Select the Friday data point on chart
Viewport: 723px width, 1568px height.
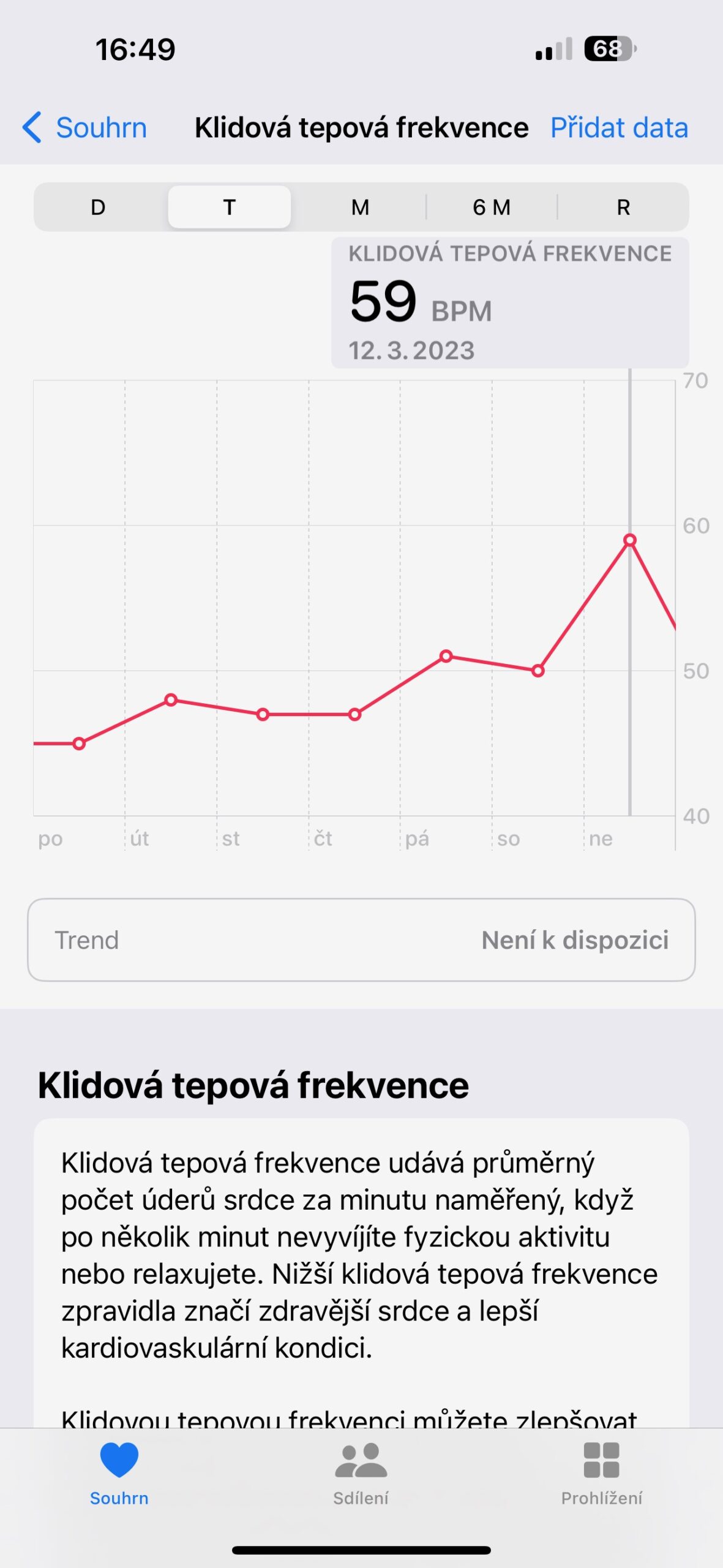[x=446, y=656]
